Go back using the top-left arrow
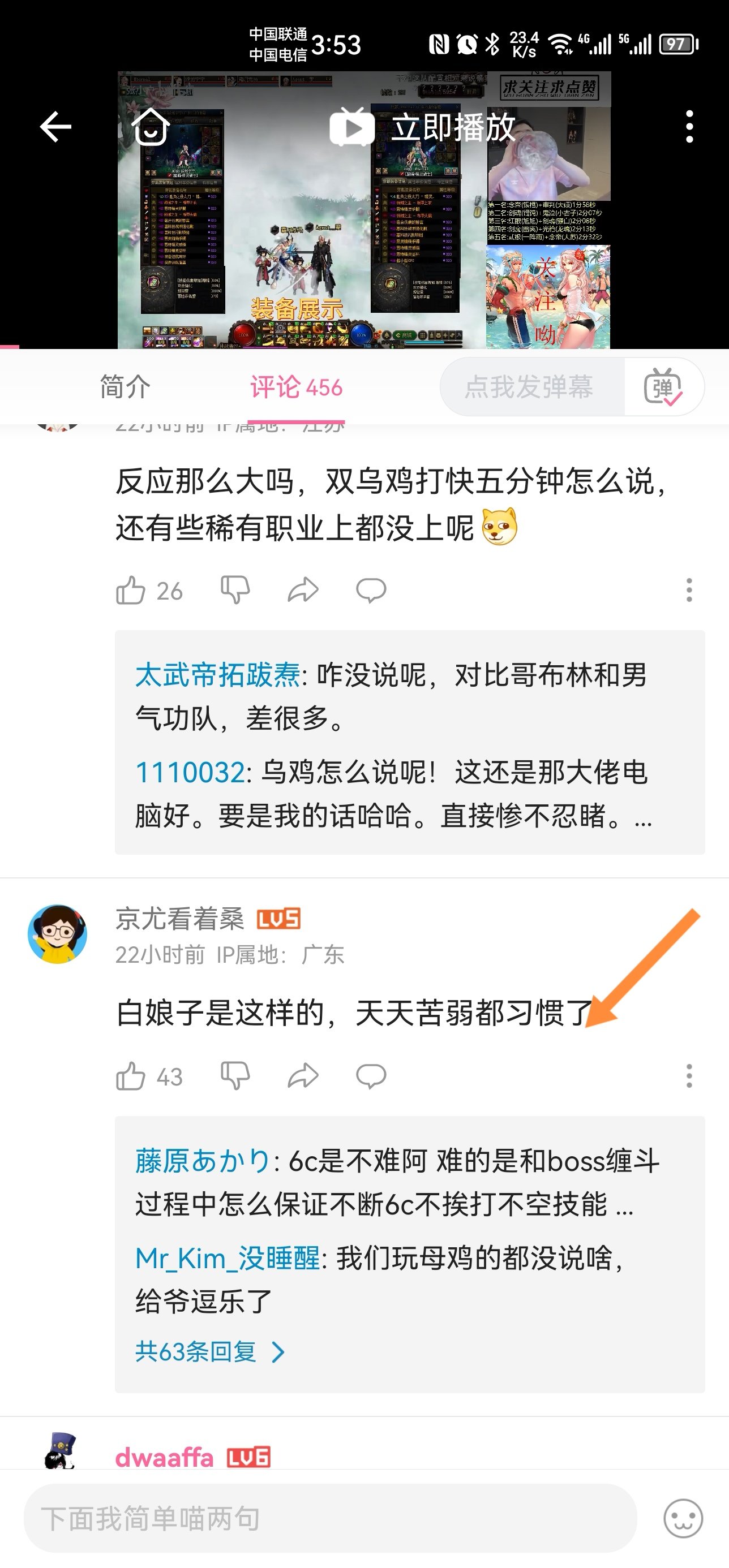The height and width of the screenshot is (1568, 729). click(x=55, y=127)
